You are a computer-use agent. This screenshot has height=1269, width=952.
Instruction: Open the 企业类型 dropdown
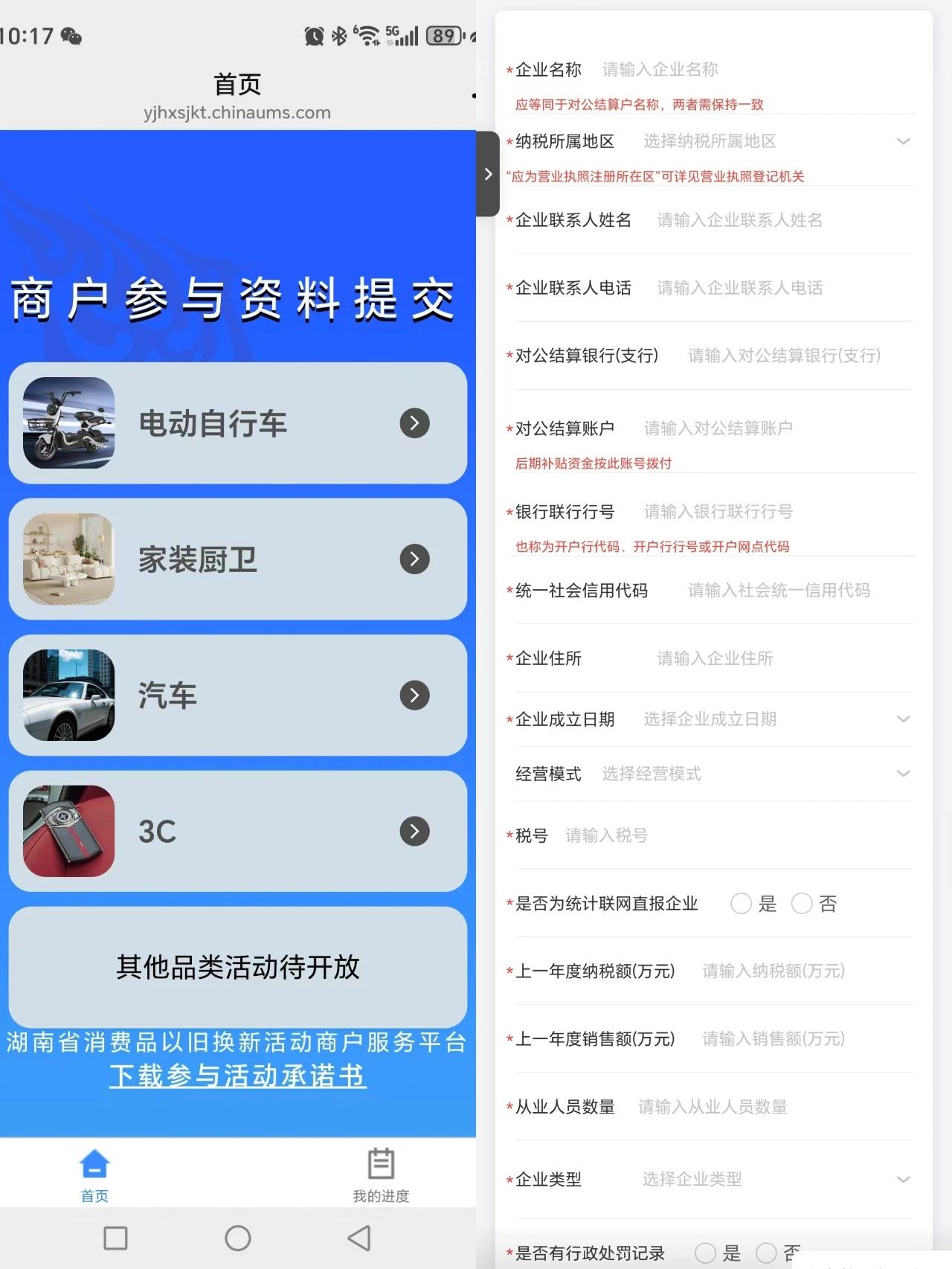pos(773,1179)
